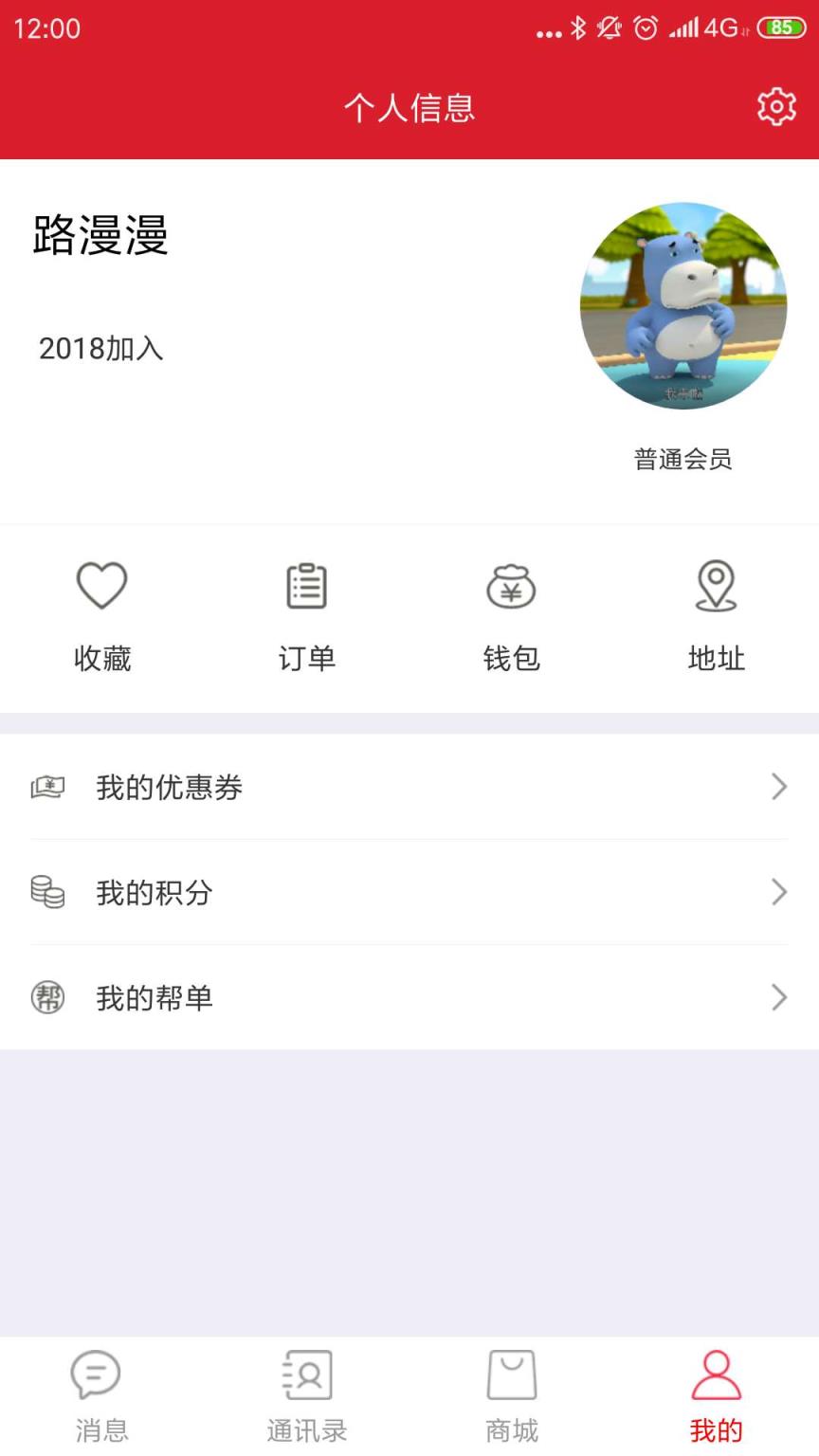Viewport: 819px width, 1456px height.
Task: Open the 收藏 favorites icon
Action: coord(101,586)
